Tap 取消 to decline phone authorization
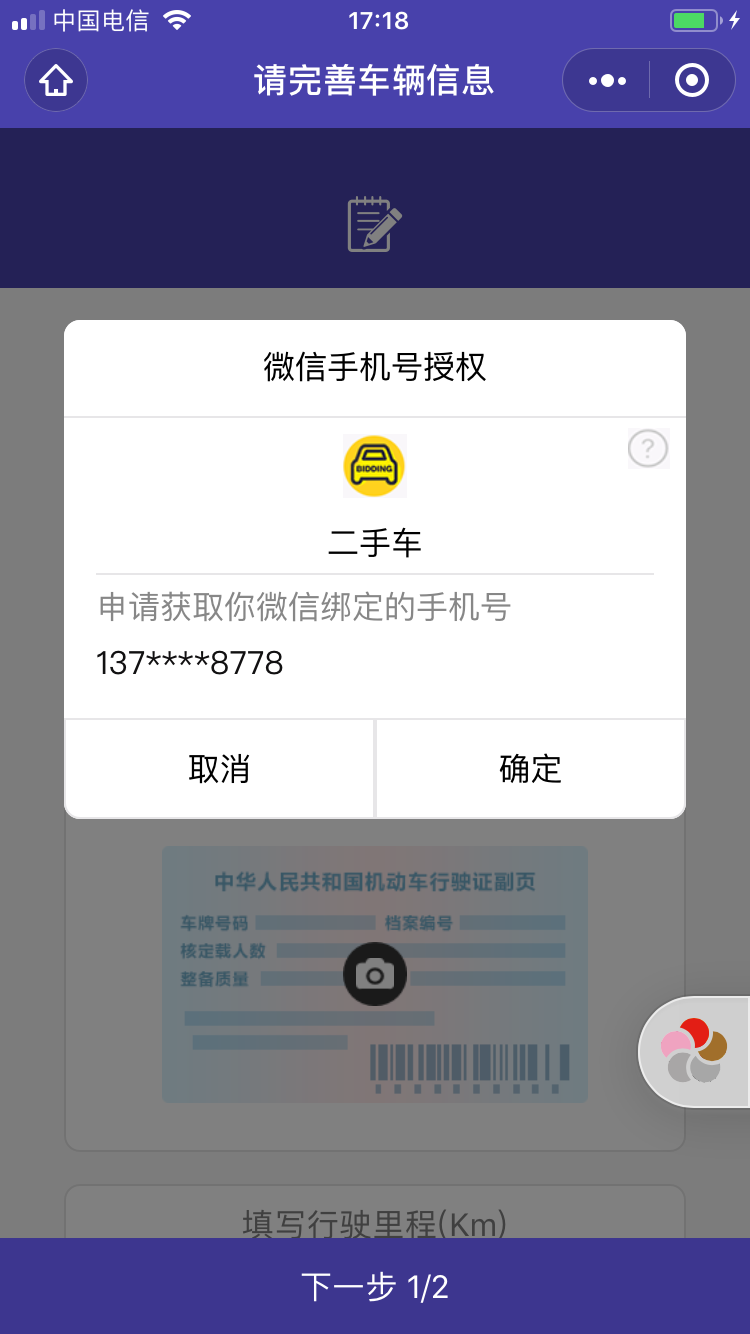Screen dimensions: 750x1334 pyautogui.click(x=218, y=768)
